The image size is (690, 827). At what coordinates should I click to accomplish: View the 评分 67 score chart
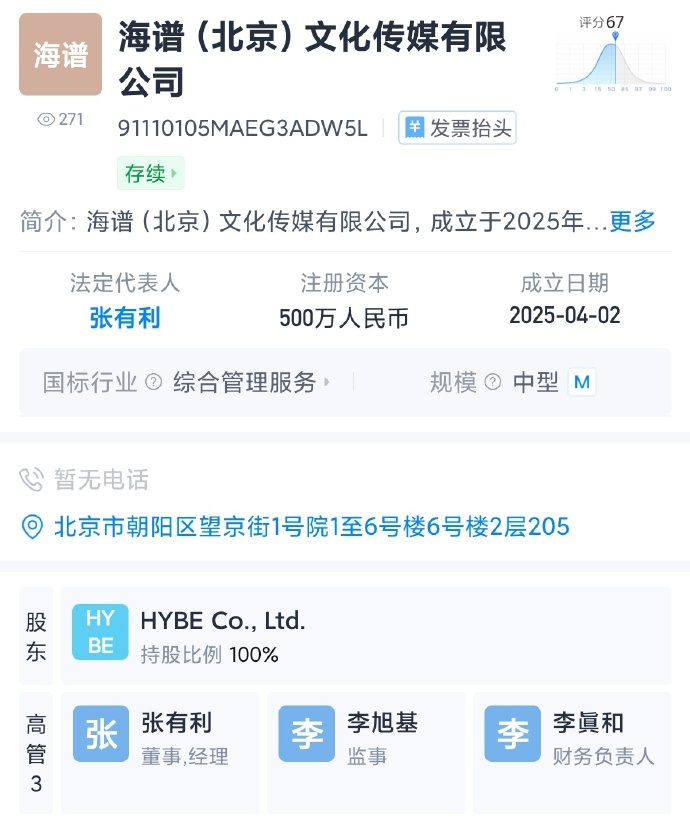pyautogui.click(x=613, y=55)
